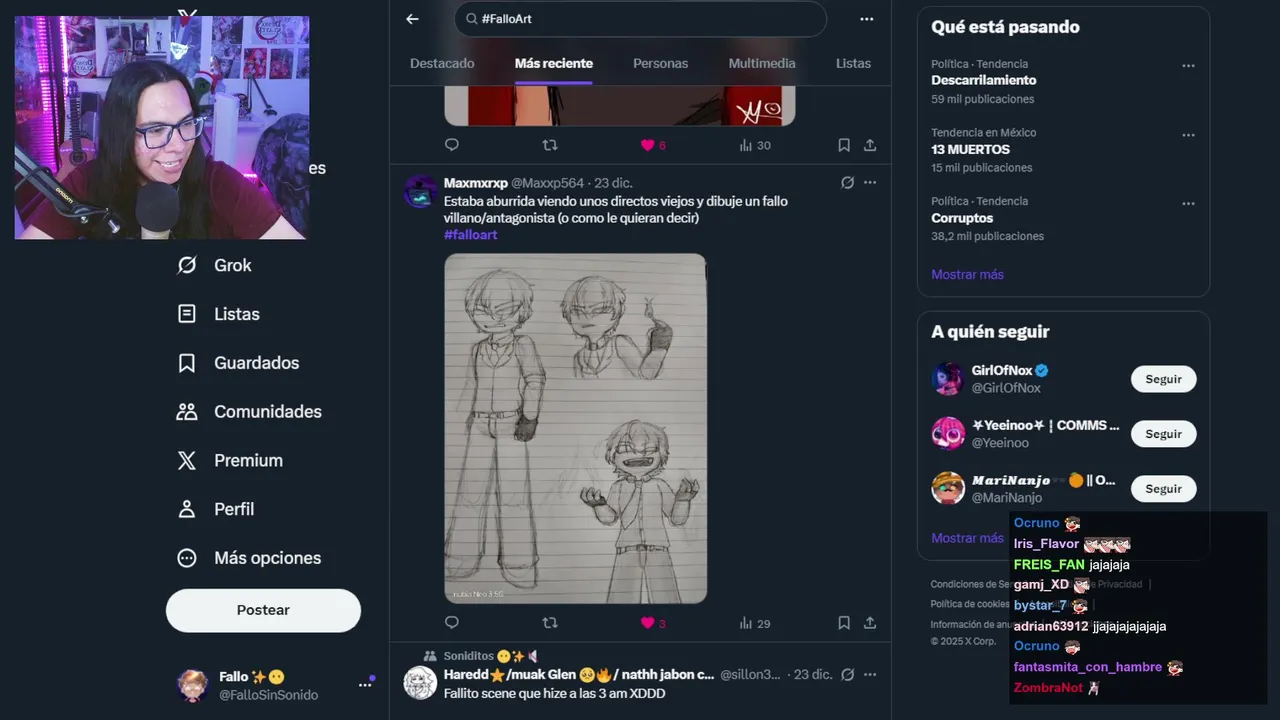Image resolution: width=1280 pixels, height=720 pixels.
Task: Switch to the Personas tab
Action: tap(660, 63)
